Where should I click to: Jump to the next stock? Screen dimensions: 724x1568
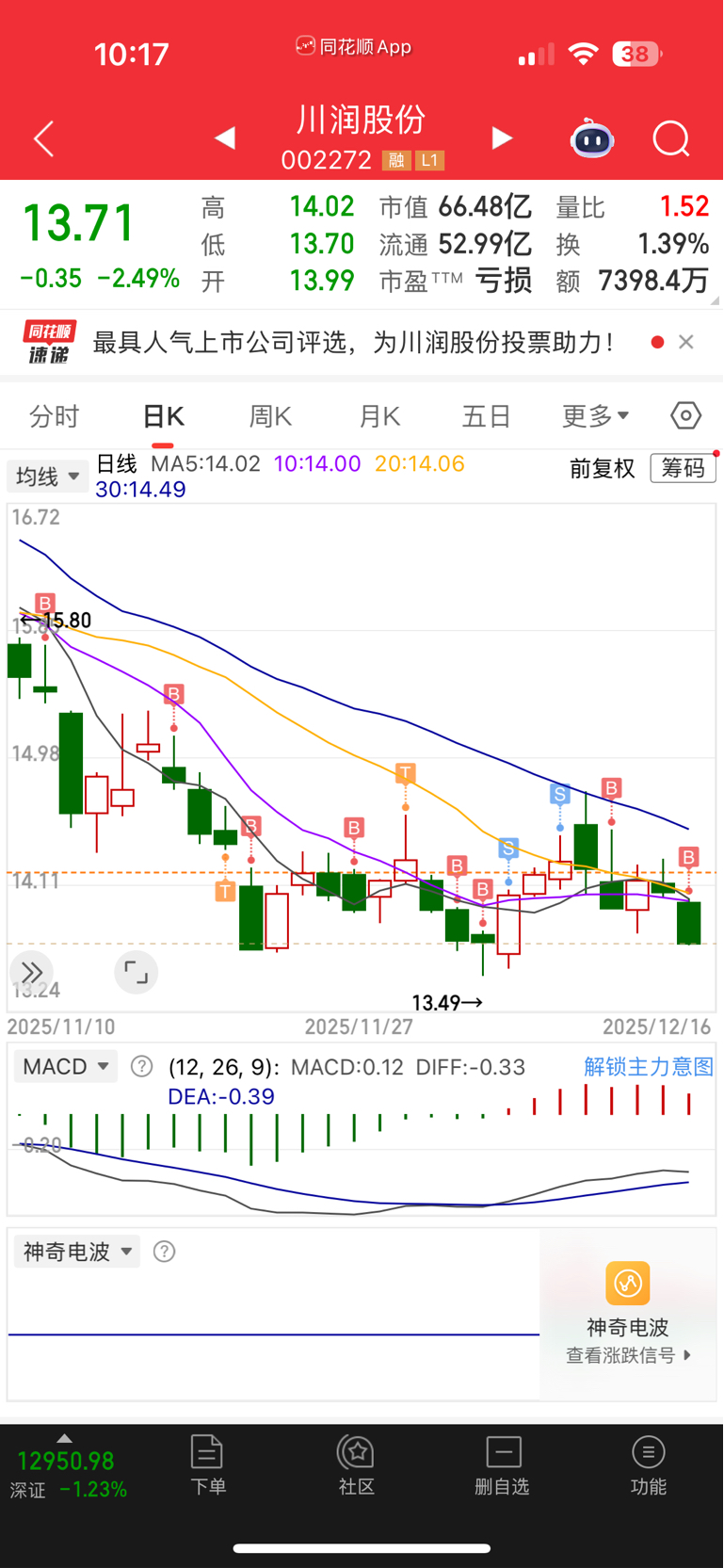[502, 139]
